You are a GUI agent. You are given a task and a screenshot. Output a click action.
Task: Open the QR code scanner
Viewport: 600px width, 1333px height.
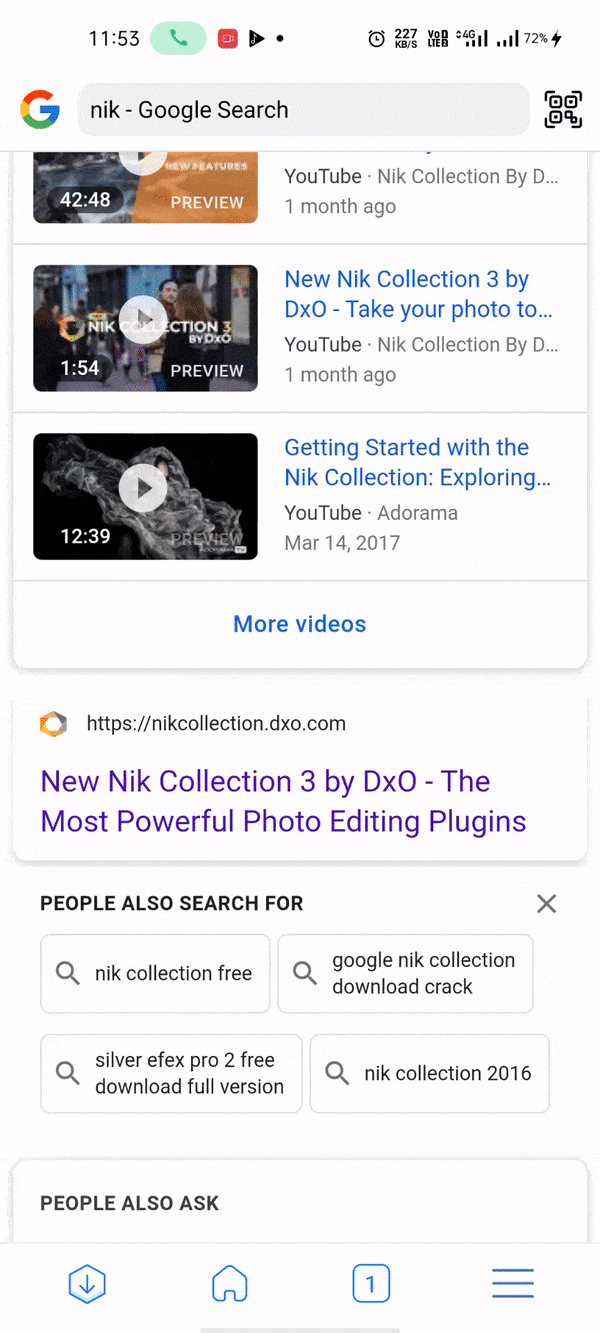(x=563, y=110)
